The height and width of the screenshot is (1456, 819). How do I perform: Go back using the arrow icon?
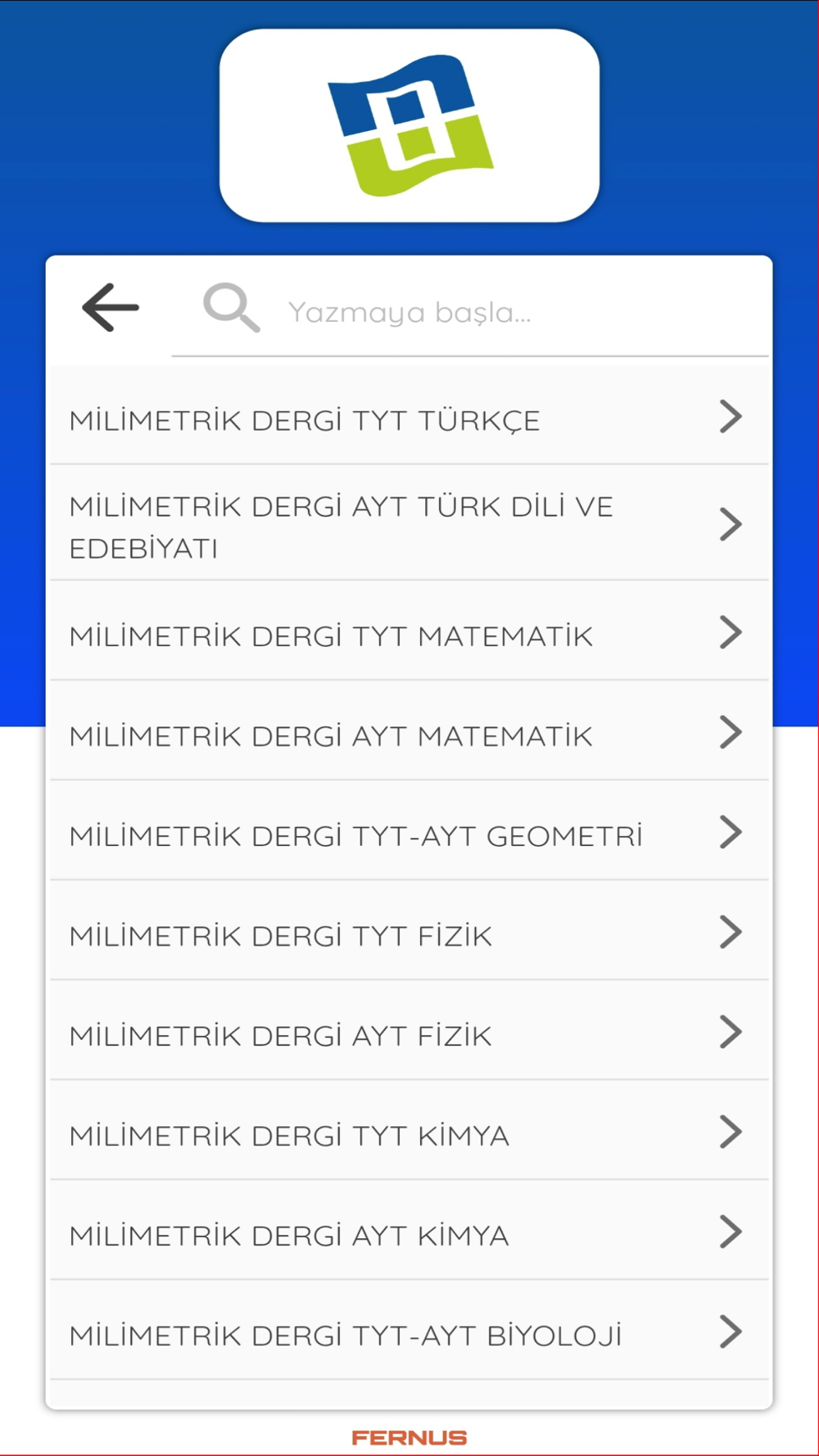point(111,308)
